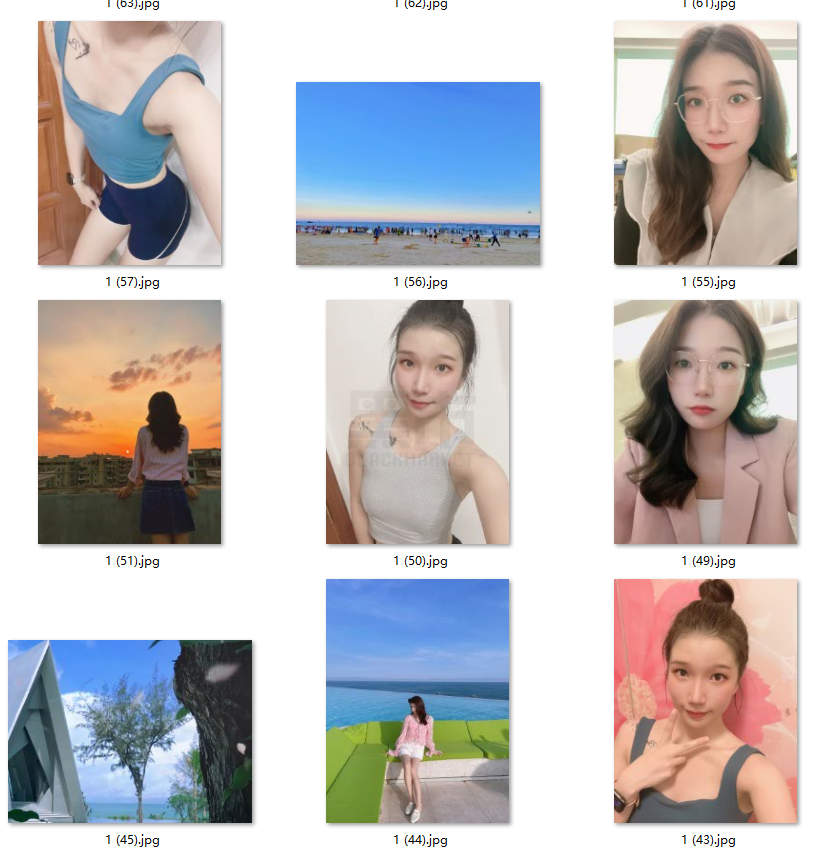Select the image 1 (55).jpg
Viewport: 822px width, 855px height.
coord(705,143)
